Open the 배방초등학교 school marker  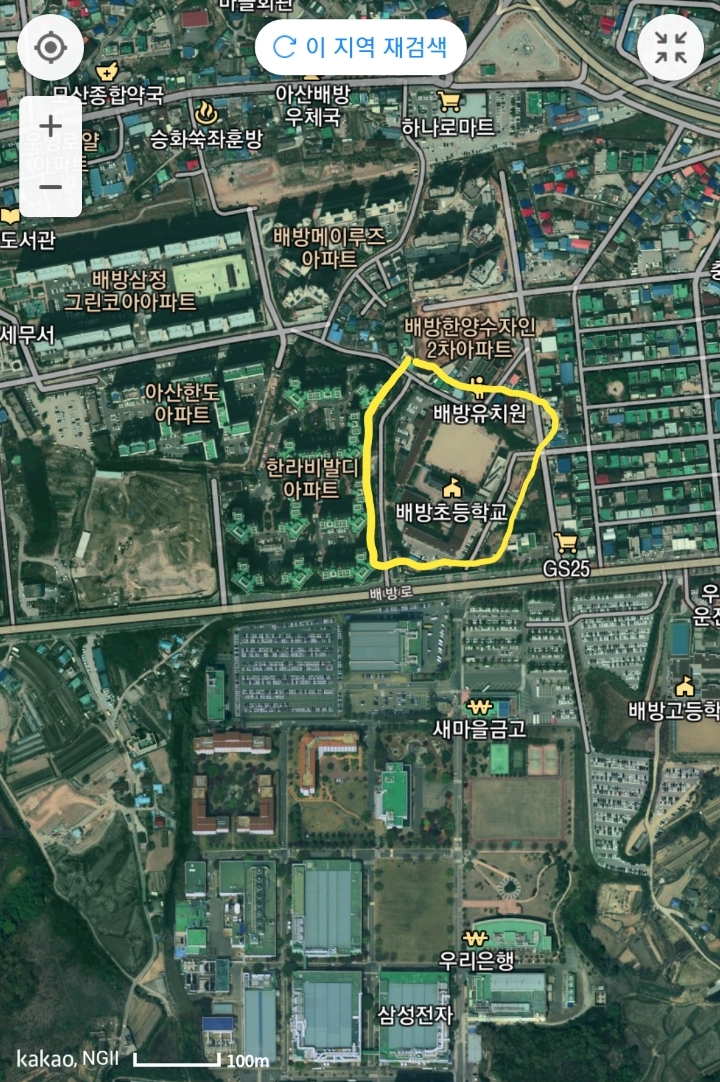click(x=451, y=489)
